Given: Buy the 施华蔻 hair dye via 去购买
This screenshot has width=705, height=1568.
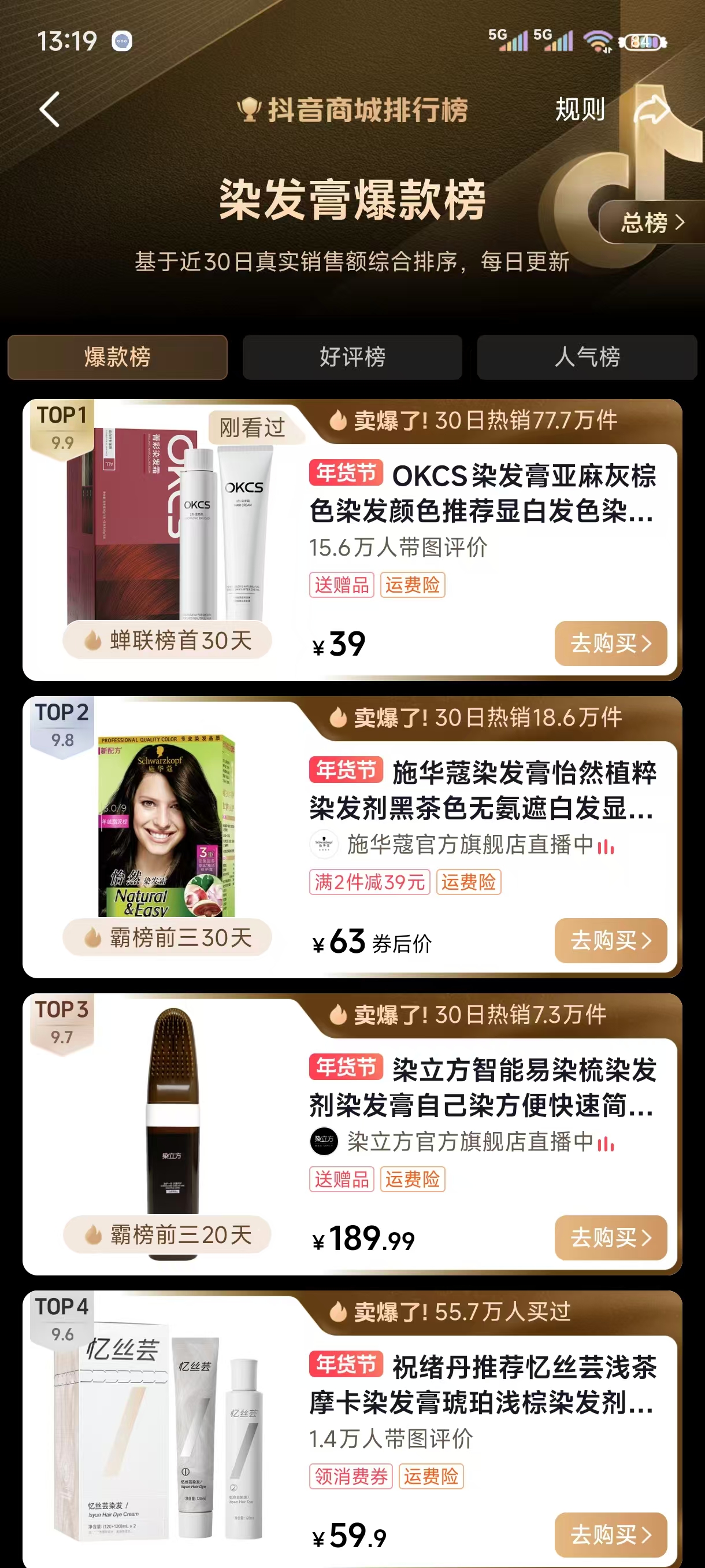Looking at the screenshot, I should [x=610, y=941].
